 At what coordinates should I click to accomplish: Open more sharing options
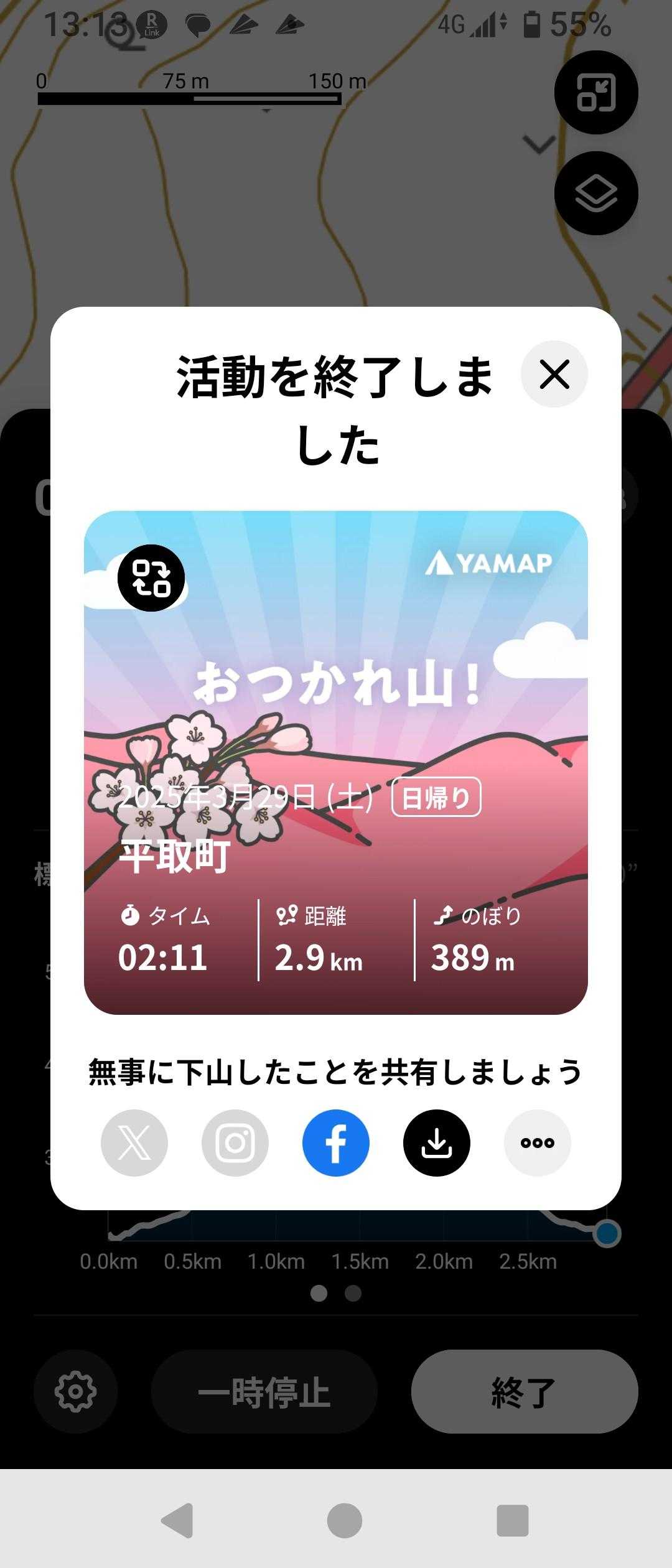pos(538,1143)
